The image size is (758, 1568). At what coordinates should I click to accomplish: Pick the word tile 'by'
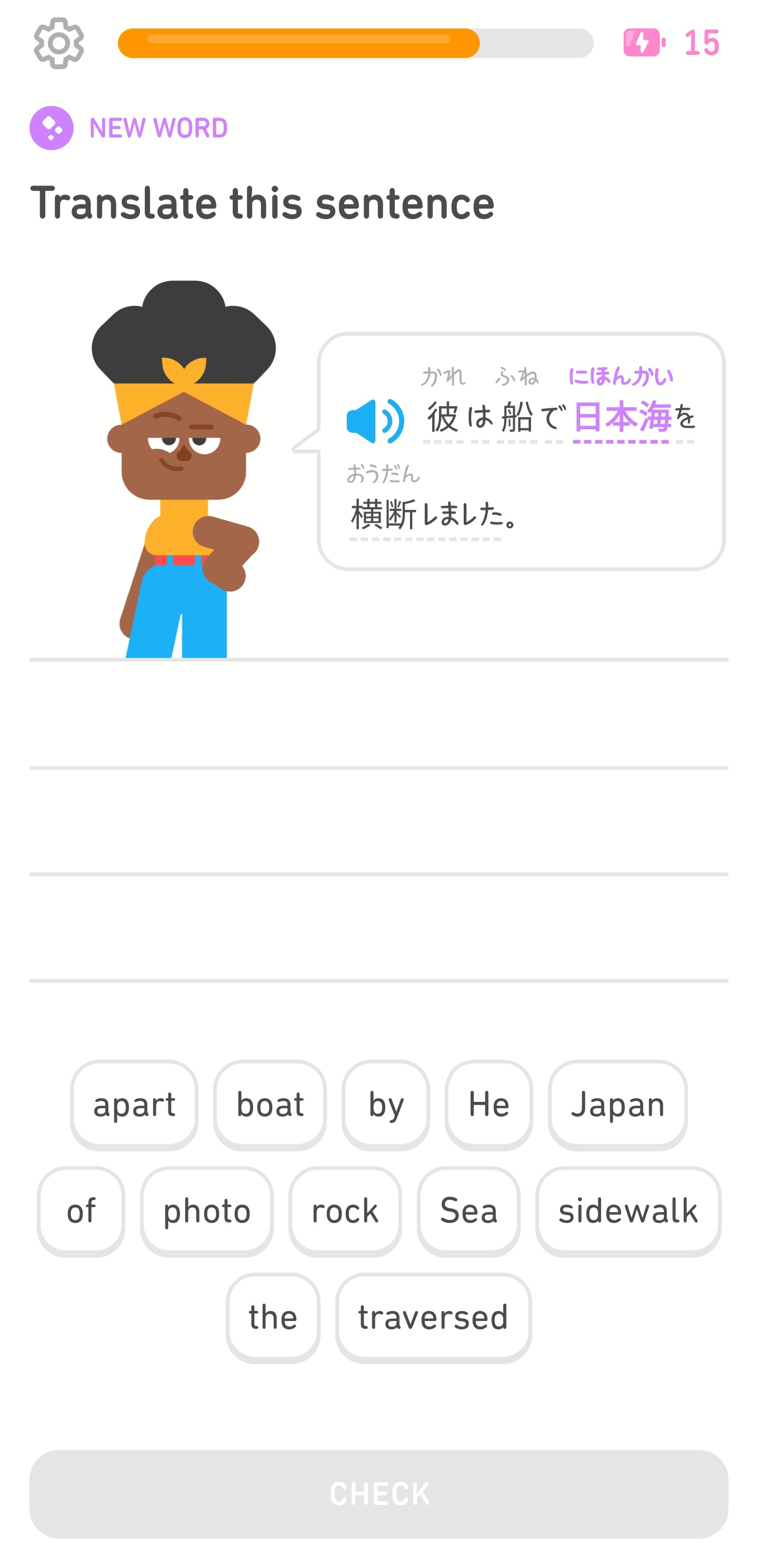click(386, 1105)
